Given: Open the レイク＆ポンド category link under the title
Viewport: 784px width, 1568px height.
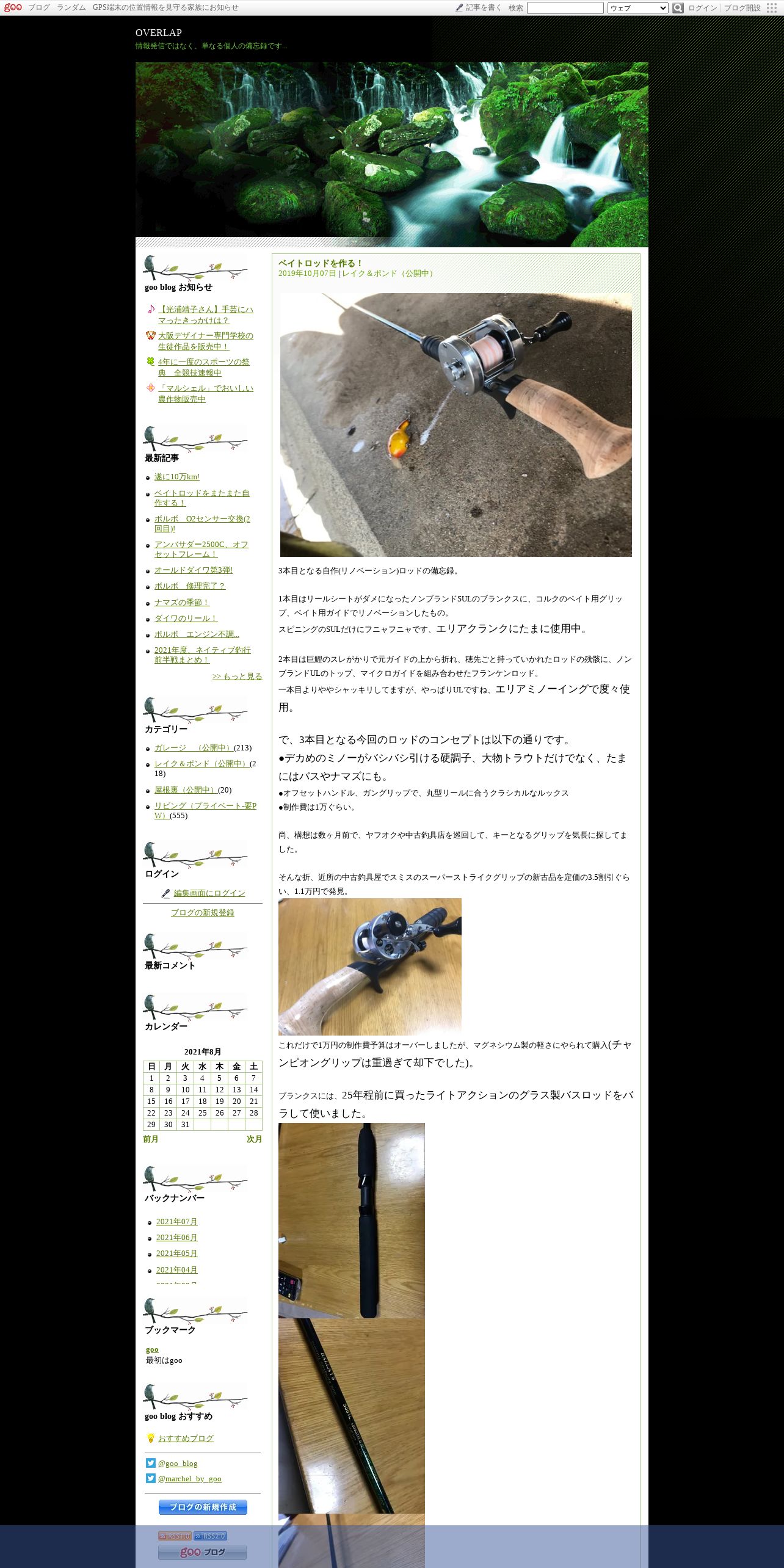Looking at the screenshot, I should [x=390, y=274].
